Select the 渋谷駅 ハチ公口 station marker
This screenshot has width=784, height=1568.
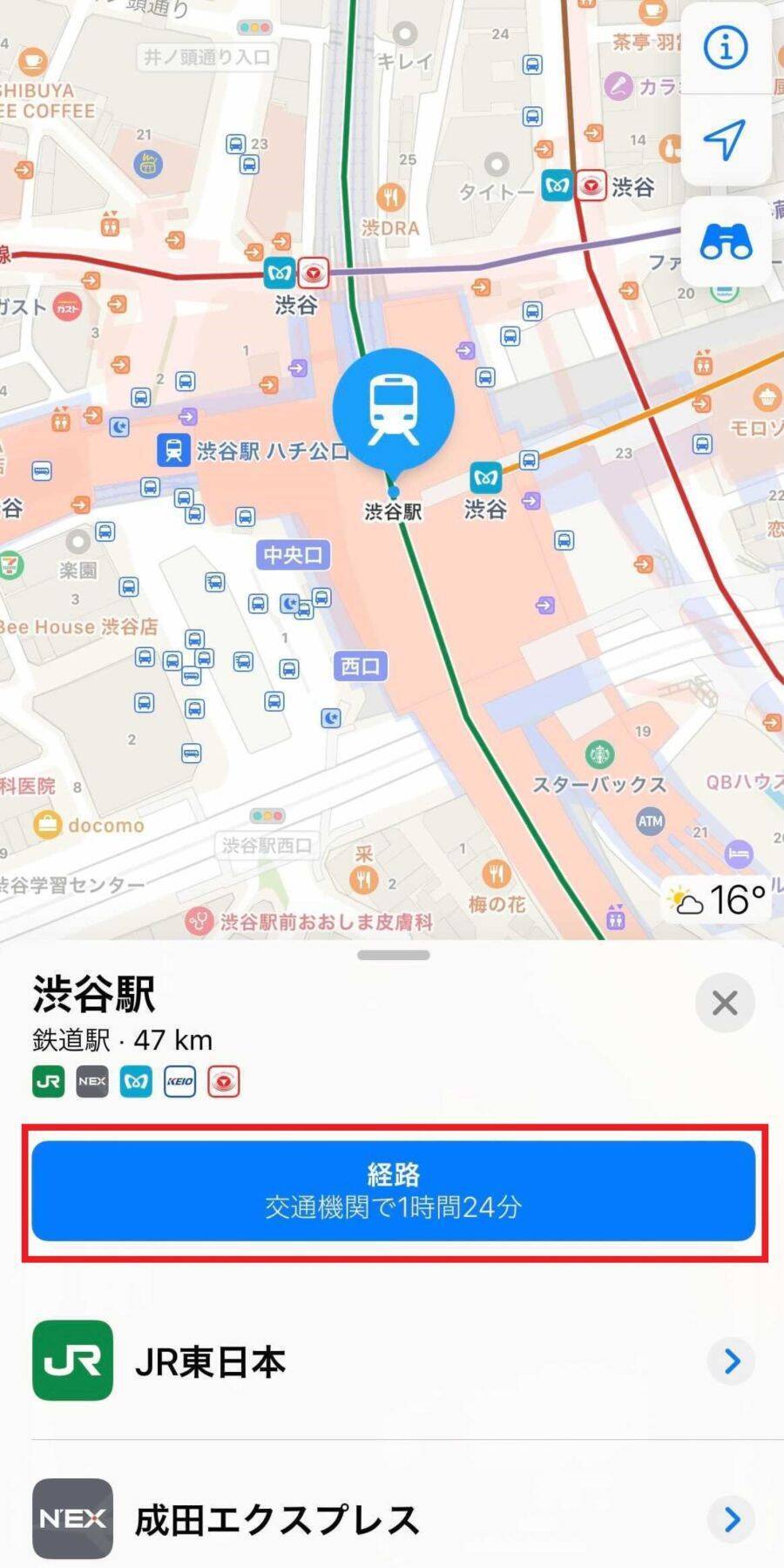(173, 450)
